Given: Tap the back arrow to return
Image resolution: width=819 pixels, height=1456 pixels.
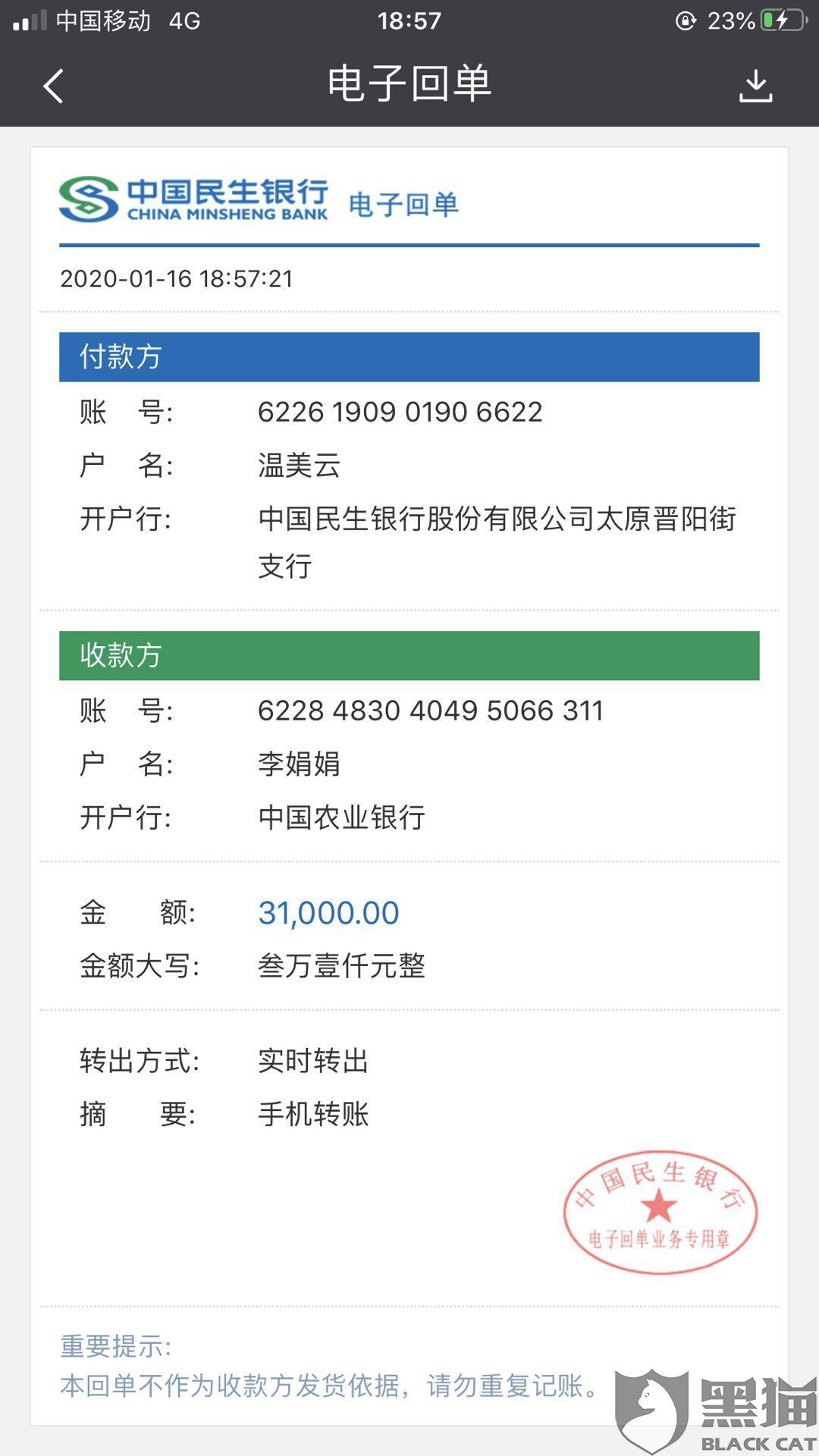Looking at the screenshot, I should pos(50,86).
